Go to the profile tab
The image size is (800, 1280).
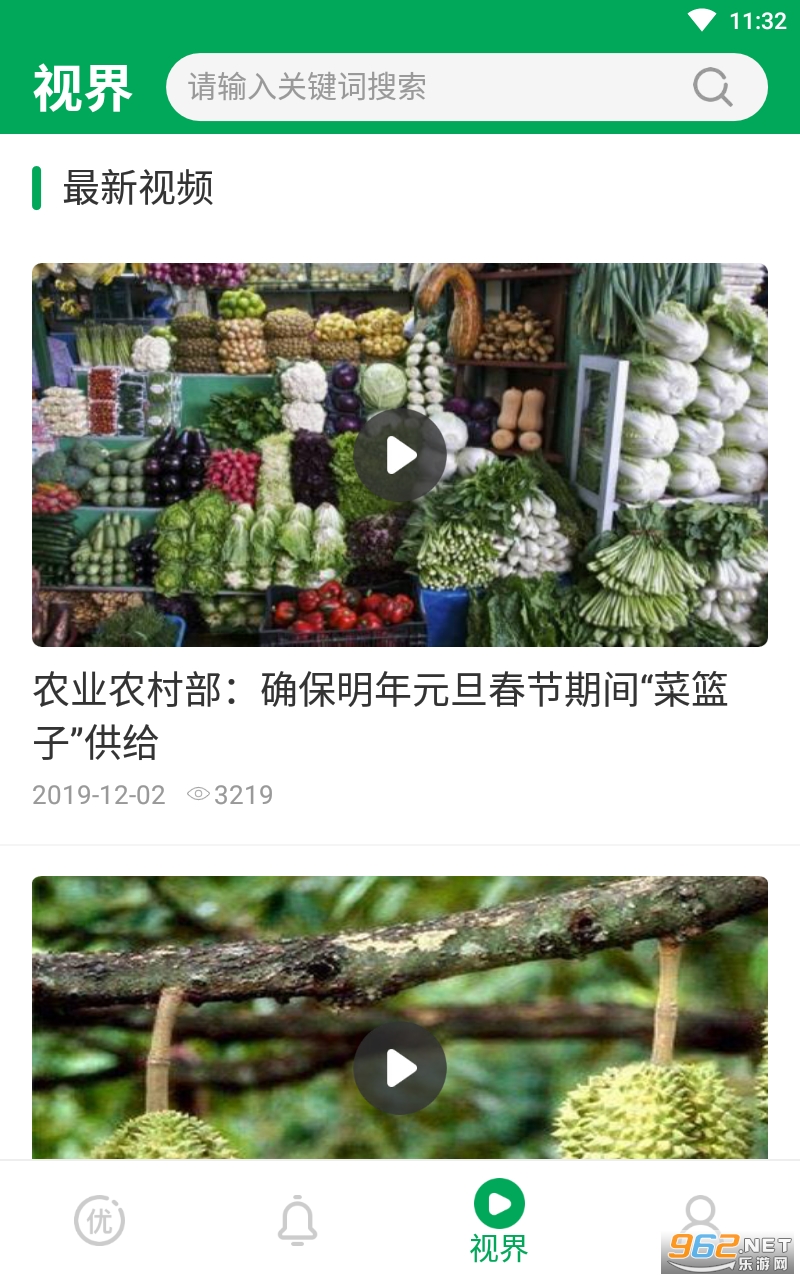click(x=701, y=1220)
